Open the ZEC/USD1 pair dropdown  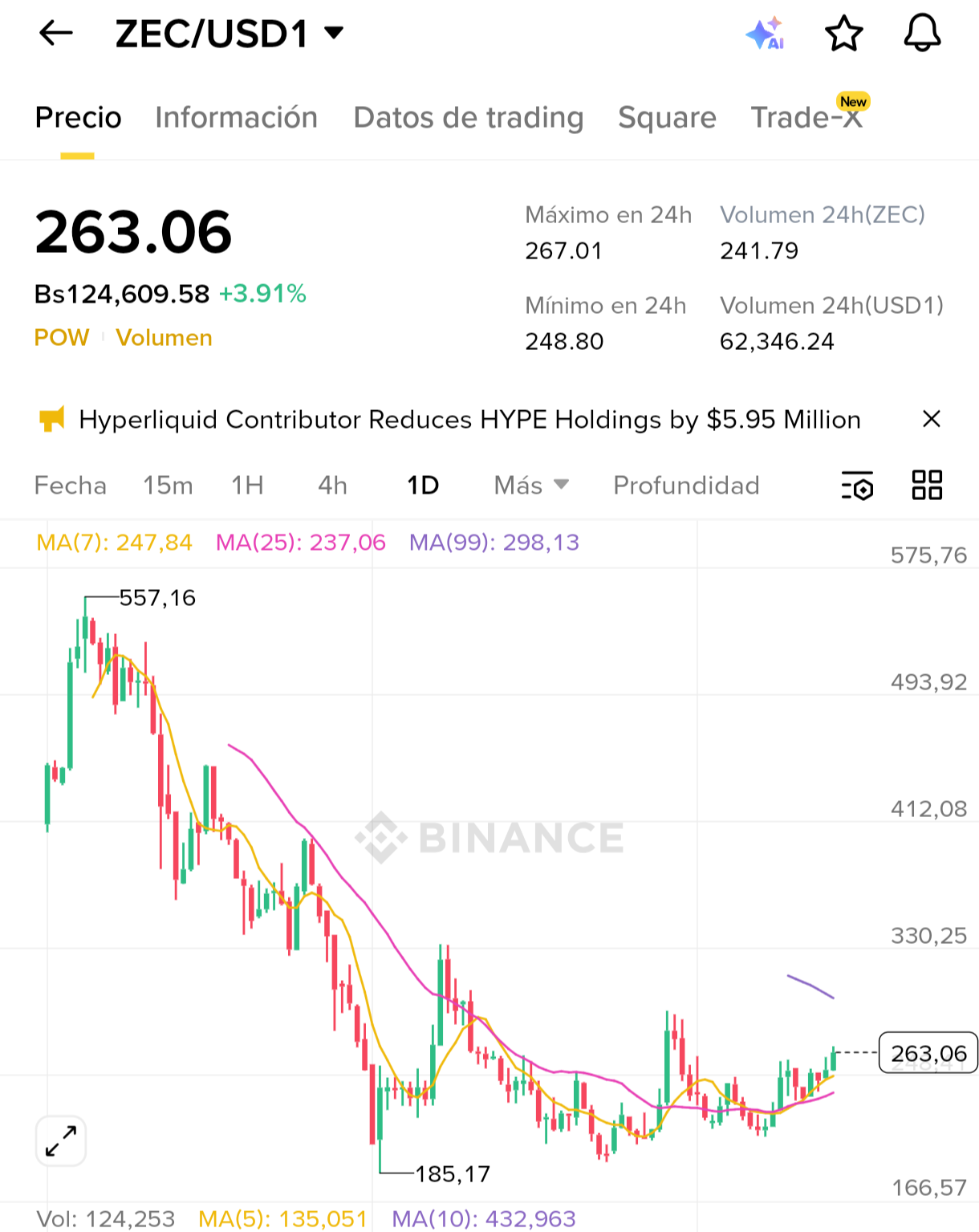(334, 33)
